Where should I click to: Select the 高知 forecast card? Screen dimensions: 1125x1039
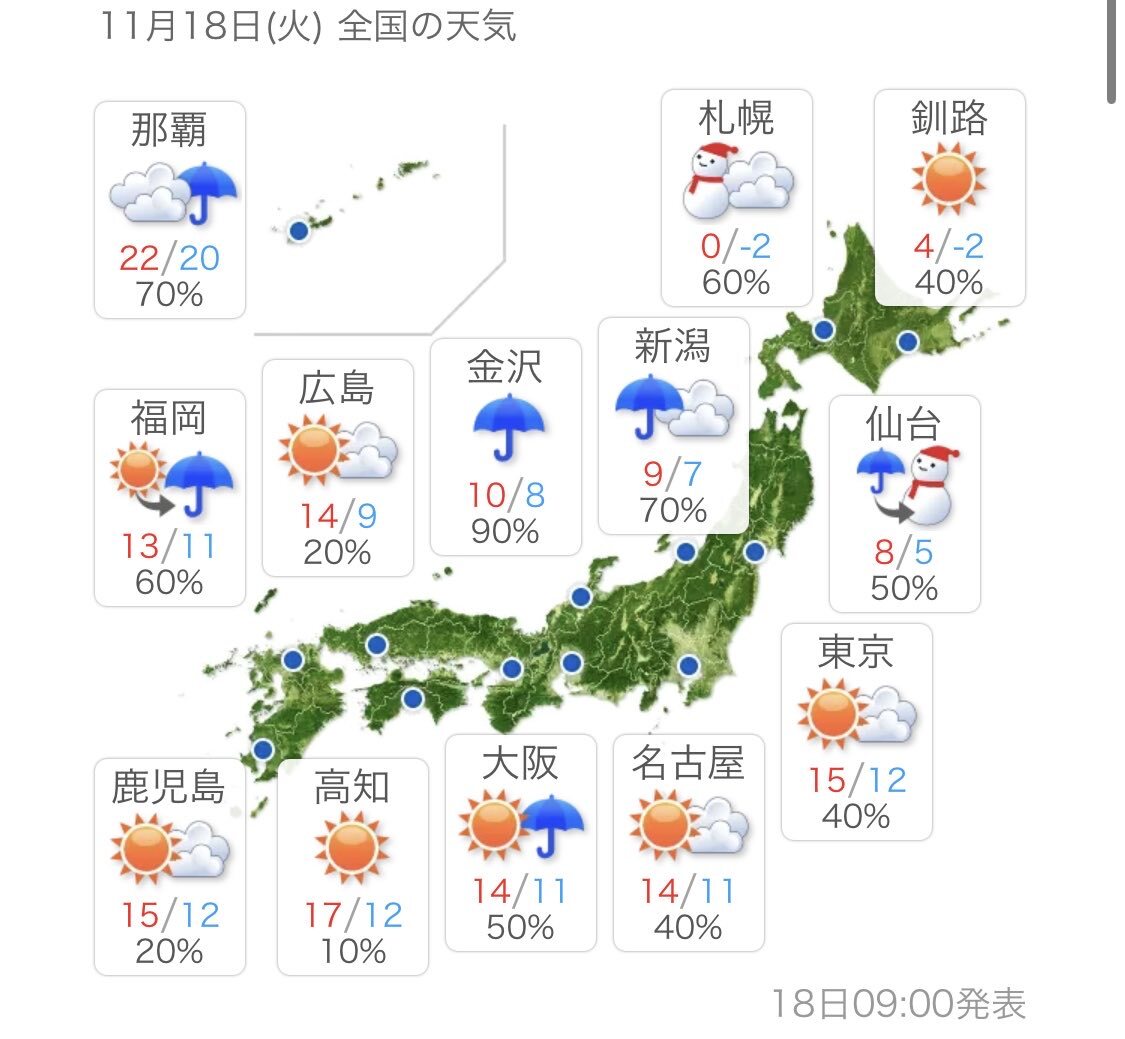pyautogui.click(x=352, y=867)
